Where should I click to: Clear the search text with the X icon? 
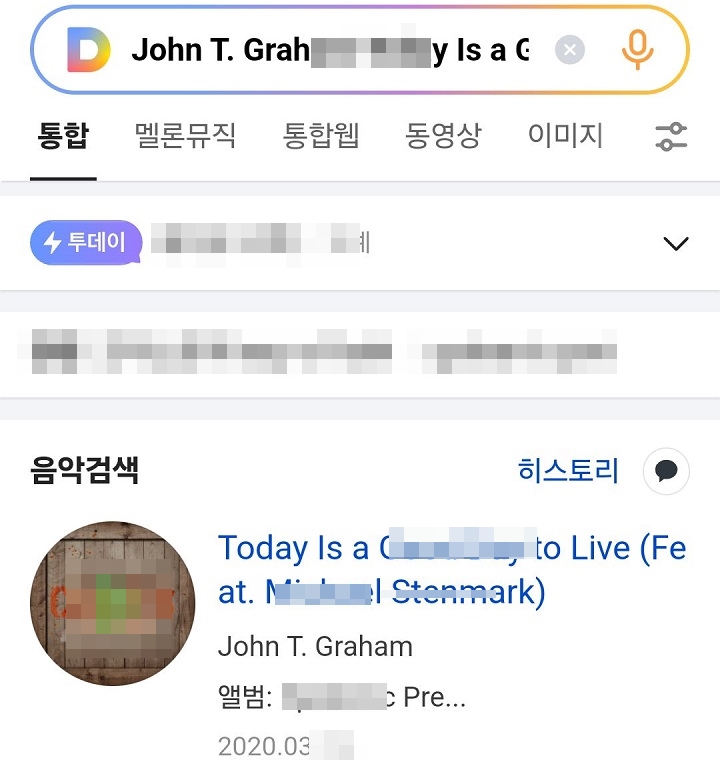[570, 48]
